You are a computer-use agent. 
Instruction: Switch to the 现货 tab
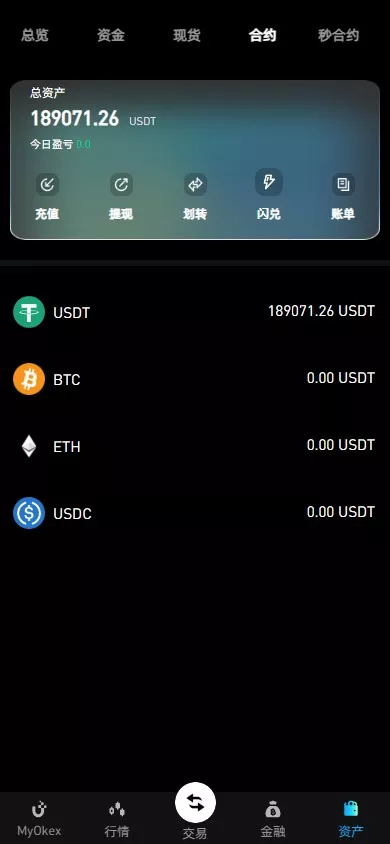point(187,36)
